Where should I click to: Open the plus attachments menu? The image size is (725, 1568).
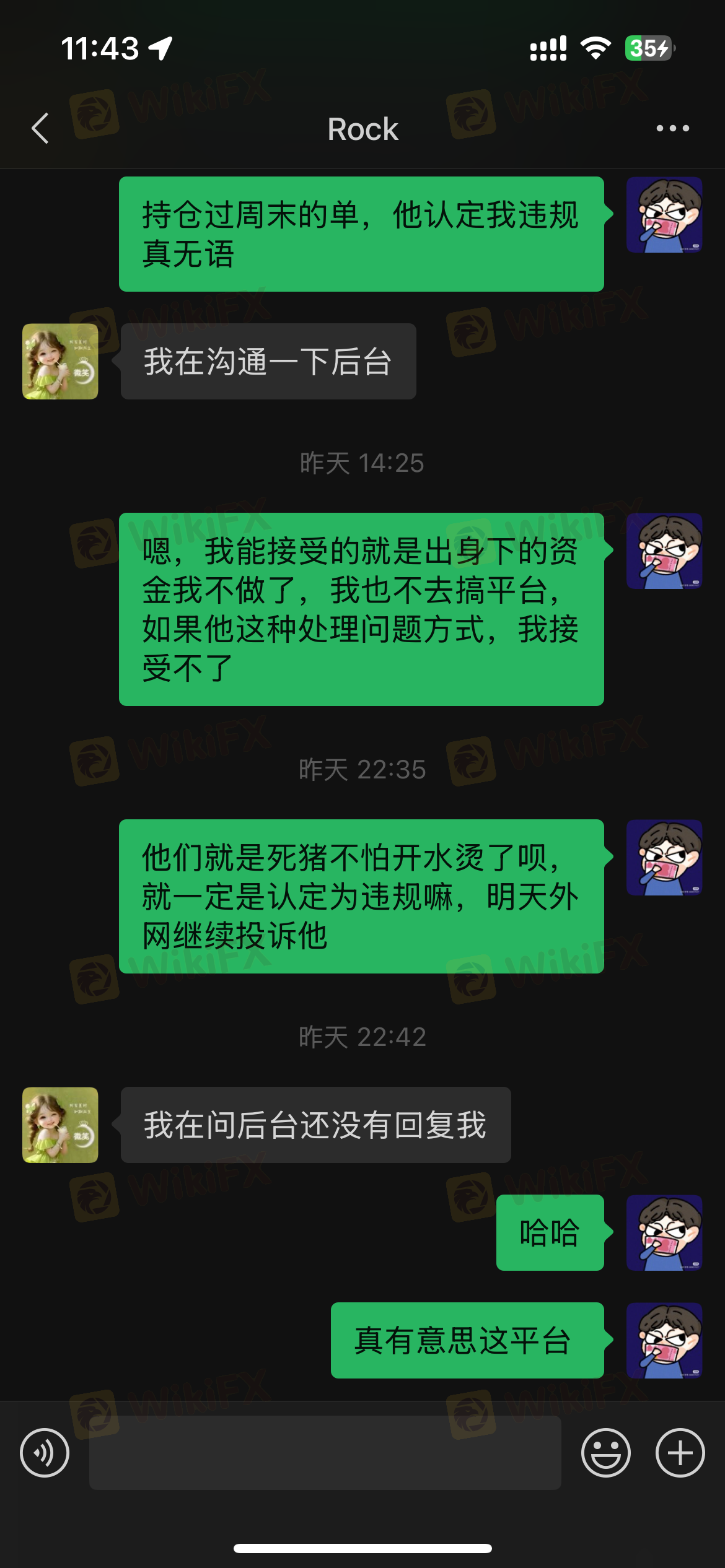tap(680, 1452)
